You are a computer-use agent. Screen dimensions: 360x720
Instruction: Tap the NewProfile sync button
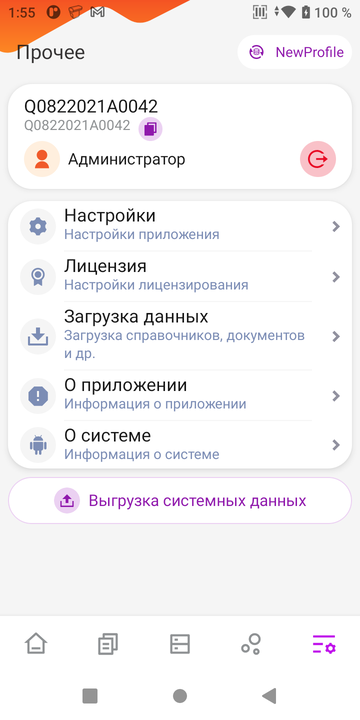tap(295, 52)
